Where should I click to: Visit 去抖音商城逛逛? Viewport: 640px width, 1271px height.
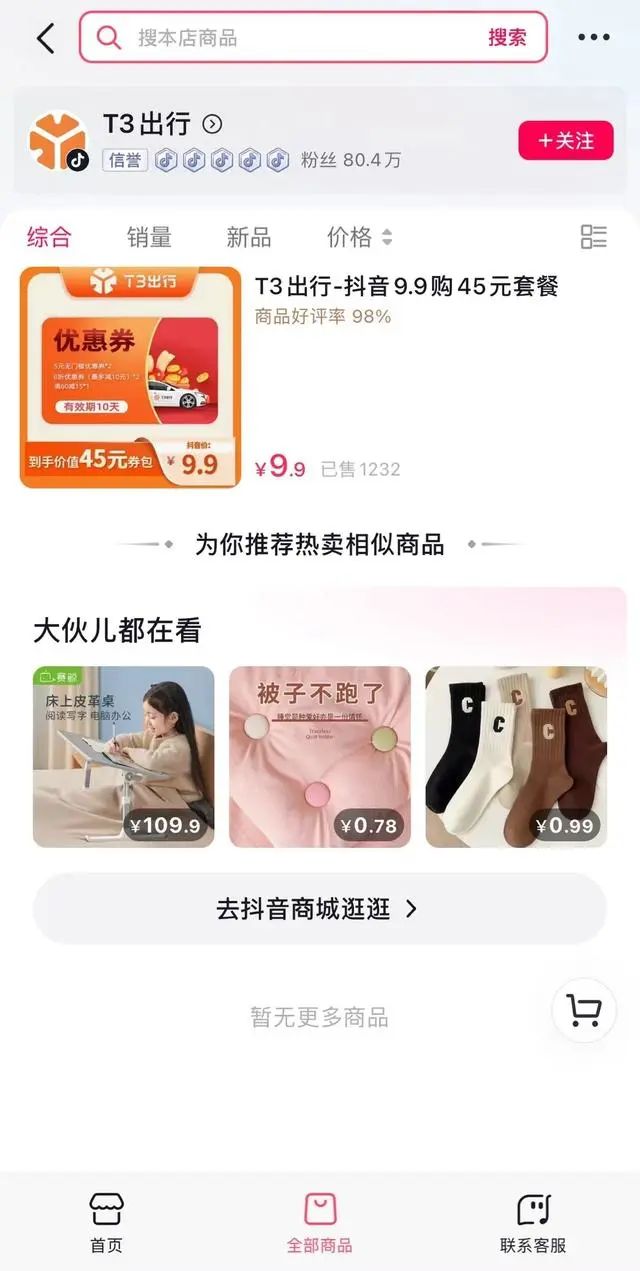[x=319, y=908]
